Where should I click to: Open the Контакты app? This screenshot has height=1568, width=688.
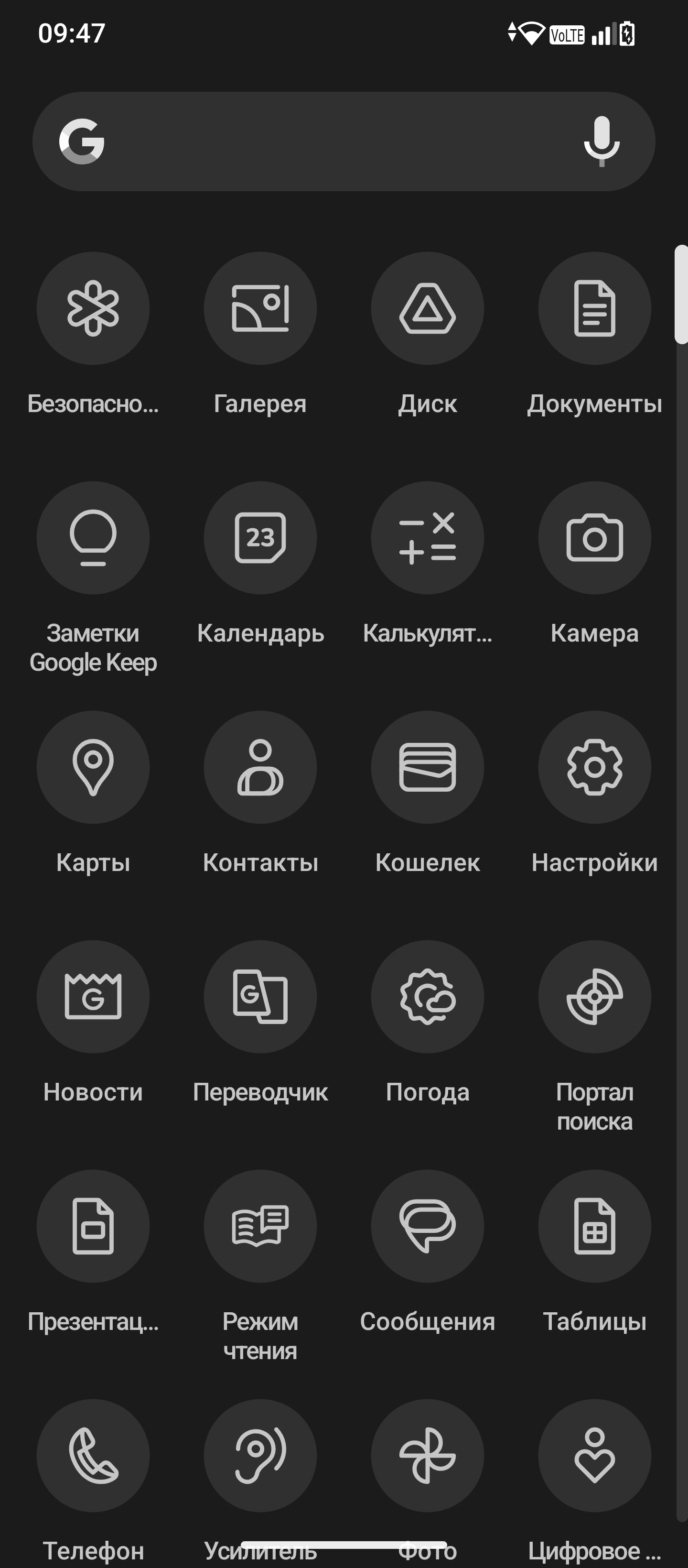260,768
